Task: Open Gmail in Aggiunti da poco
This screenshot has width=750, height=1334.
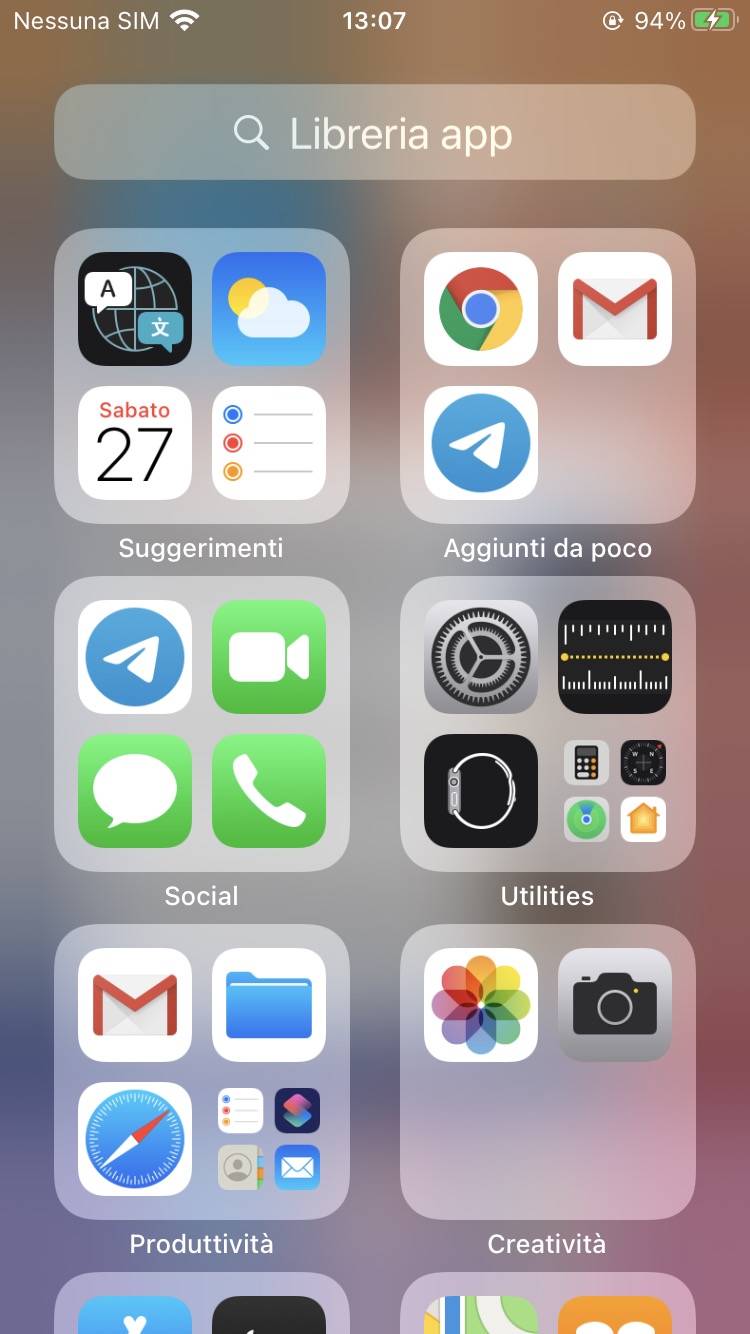Action: [x=615, y=309]
